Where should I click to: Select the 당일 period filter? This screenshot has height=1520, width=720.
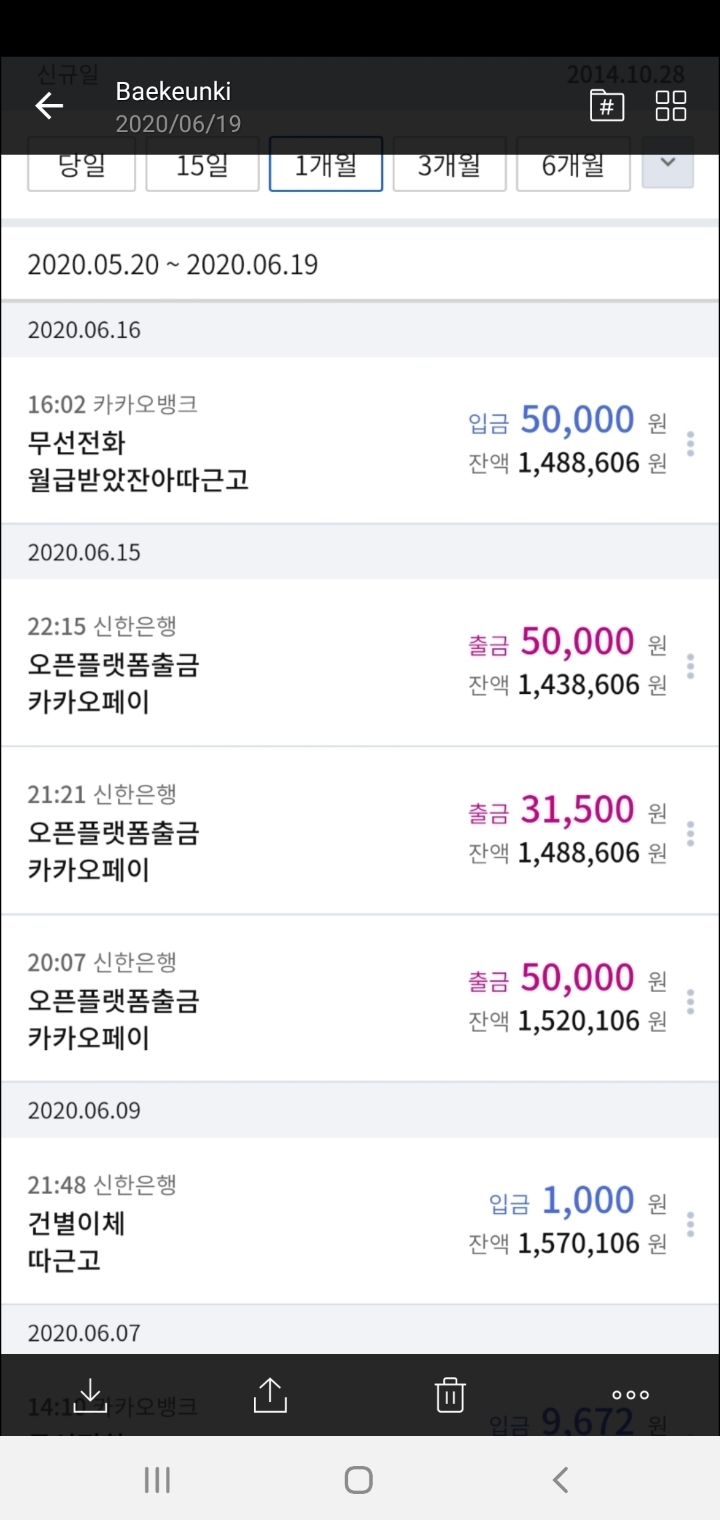[81, 164]
